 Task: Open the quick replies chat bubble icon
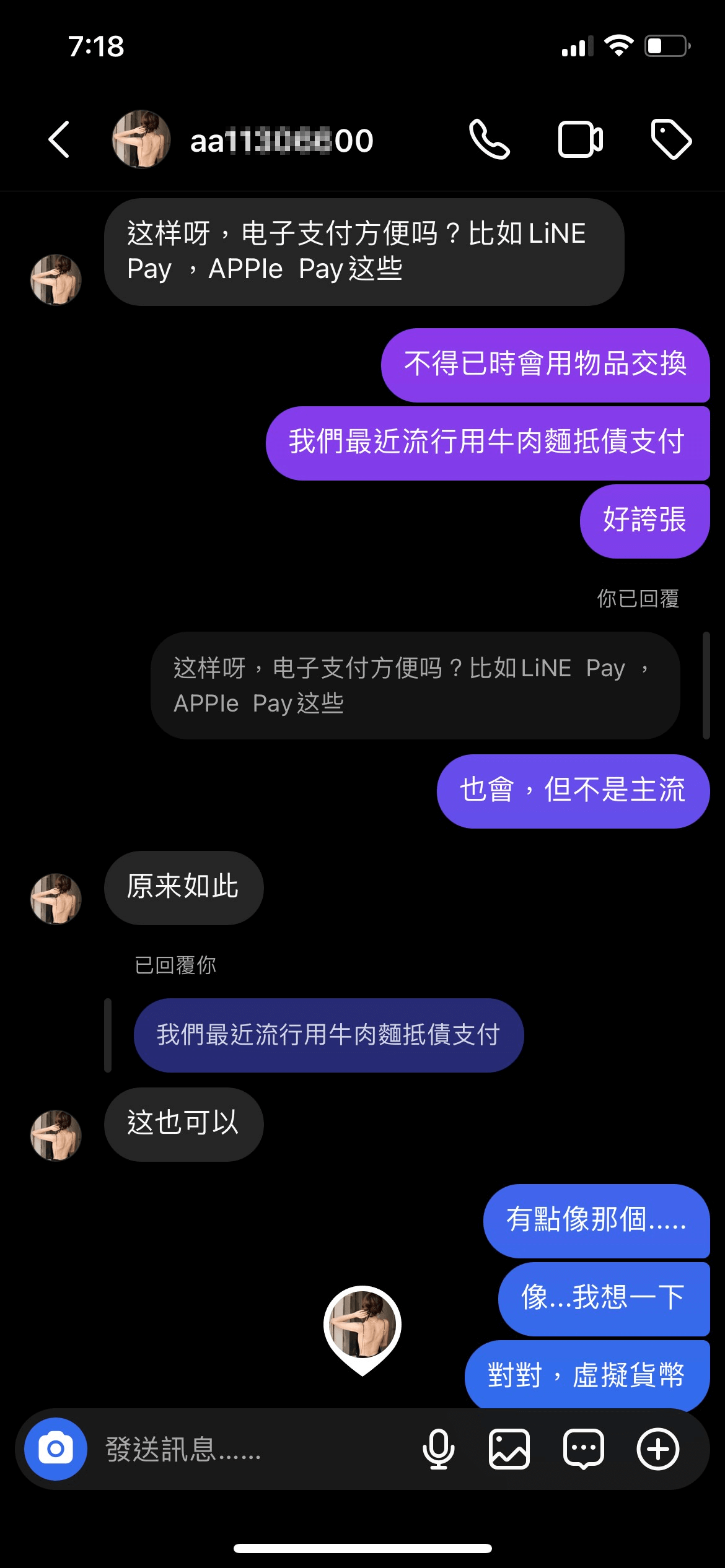[583, 1449]
